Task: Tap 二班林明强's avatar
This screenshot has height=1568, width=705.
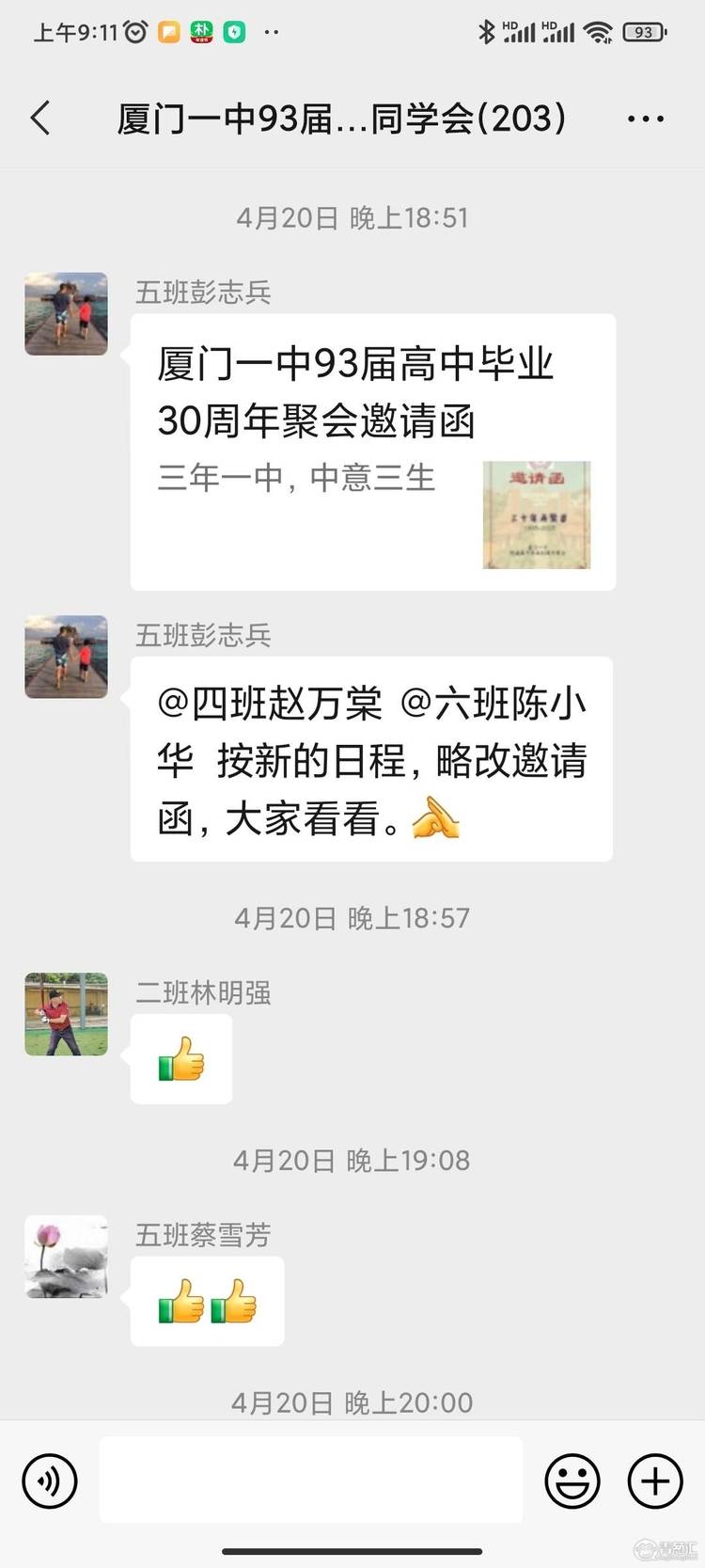Action: pyautogui.click(x=66, y=1014)
